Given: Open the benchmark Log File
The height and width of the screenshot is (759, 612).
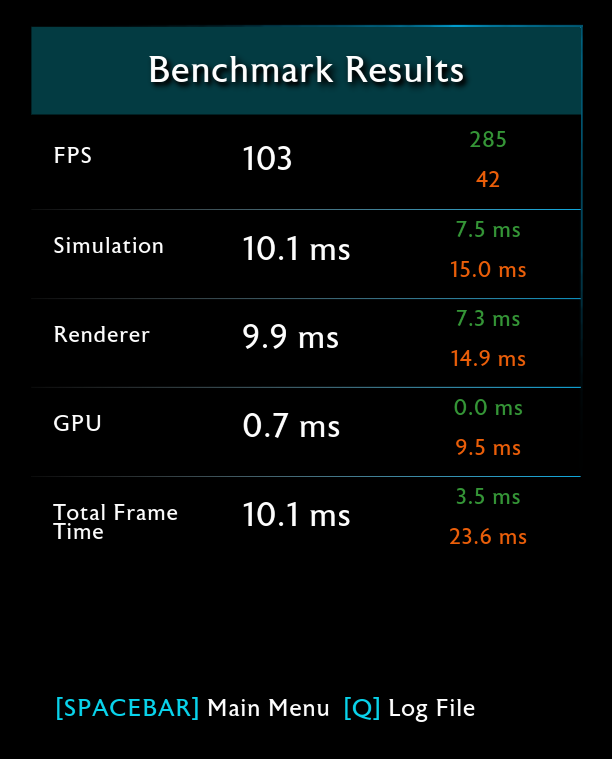Looking at the screenshot, I should (410, 709).
